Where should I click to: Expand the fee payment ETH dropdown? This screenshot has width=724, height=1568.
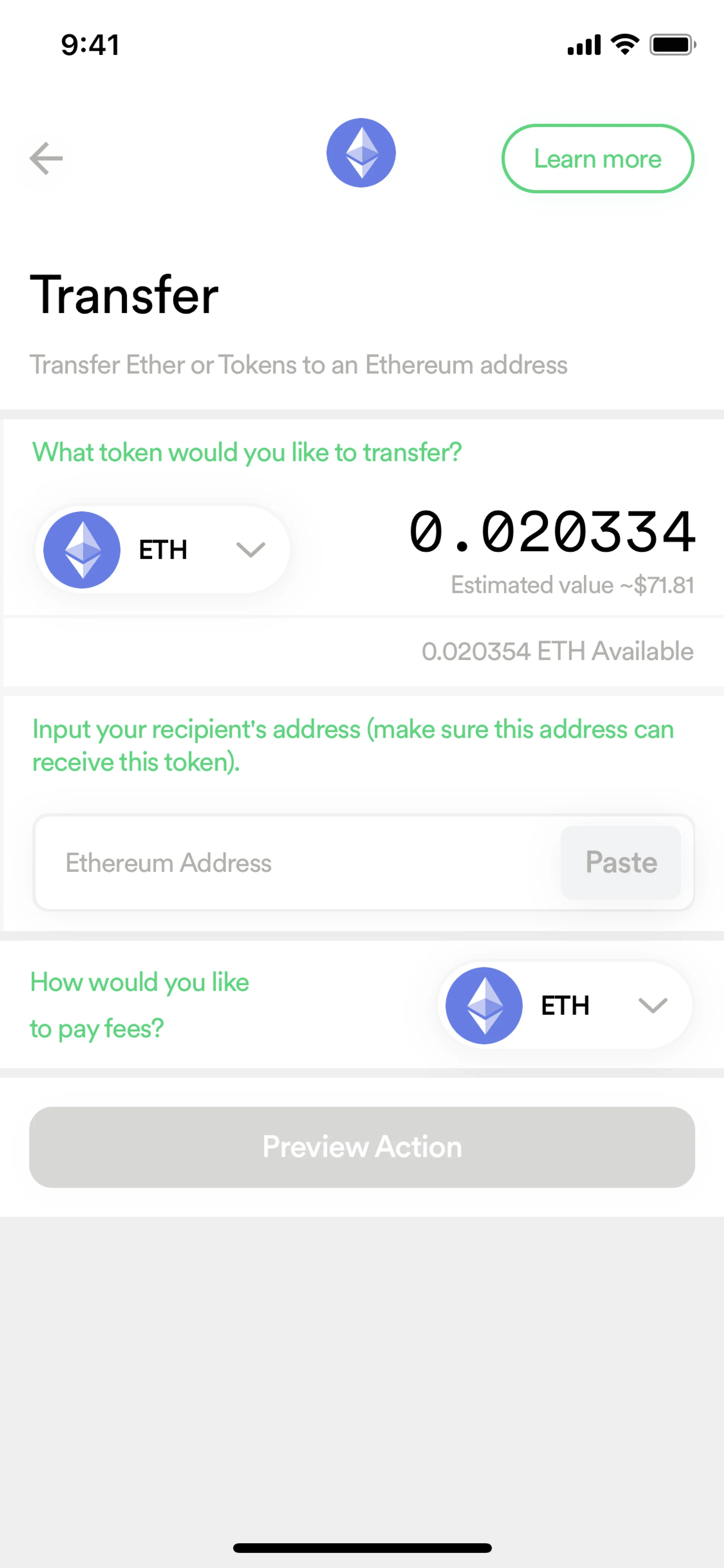click(x=564, y=1005)
